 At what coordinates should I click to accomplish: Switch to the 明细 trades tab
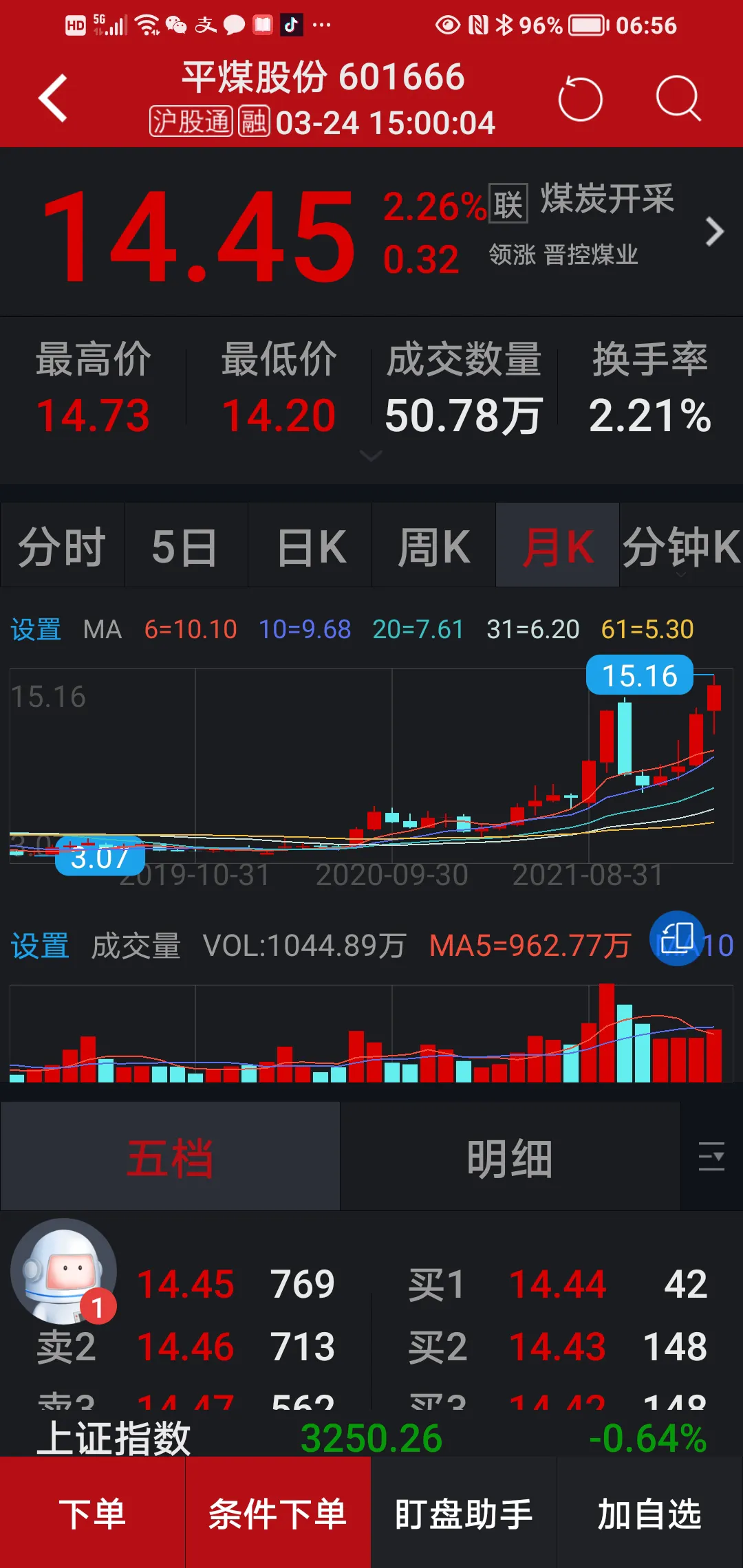pos(510,1157)
